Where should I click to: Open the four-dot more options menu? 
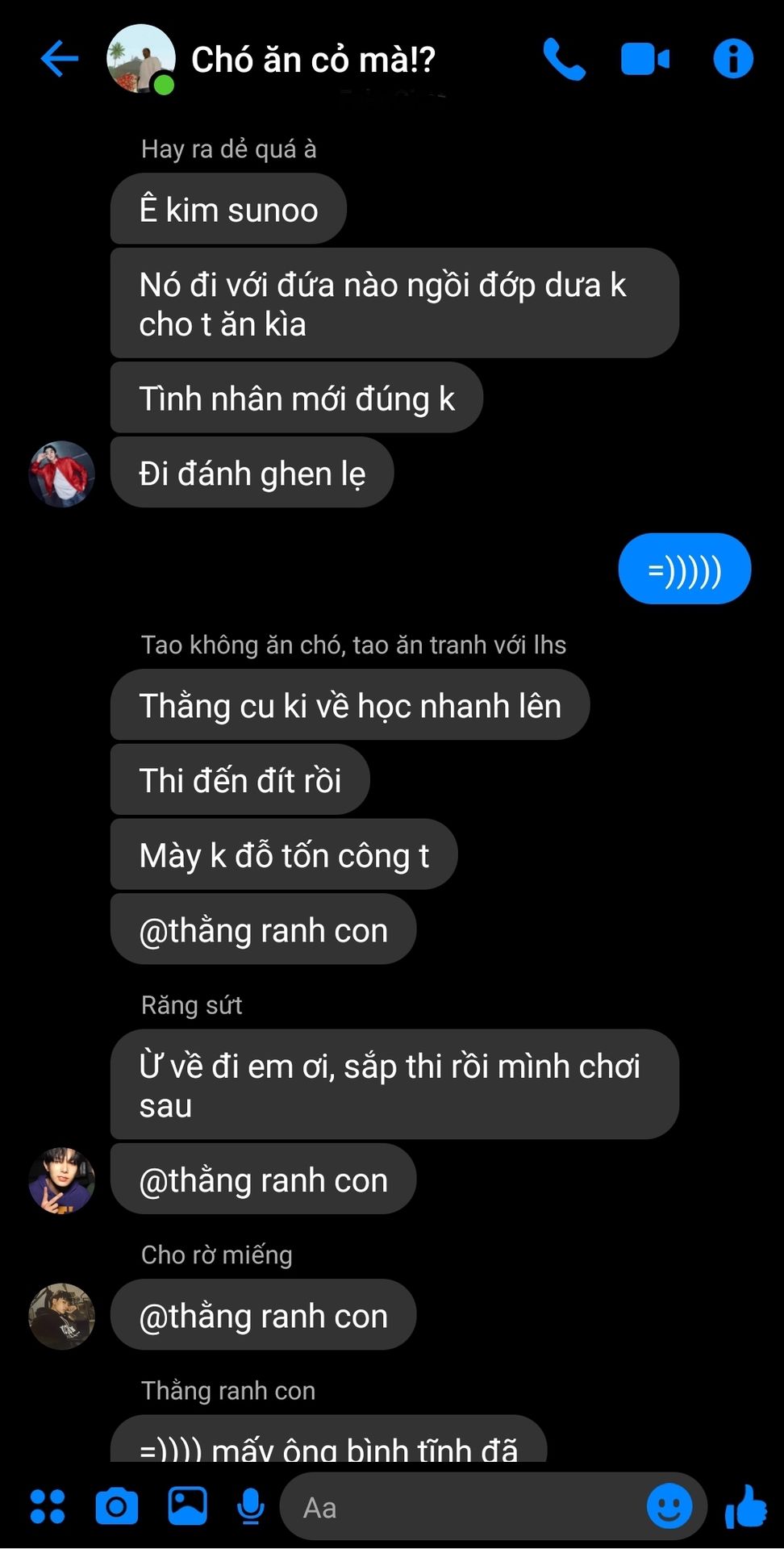click(x=48, y=1506)
